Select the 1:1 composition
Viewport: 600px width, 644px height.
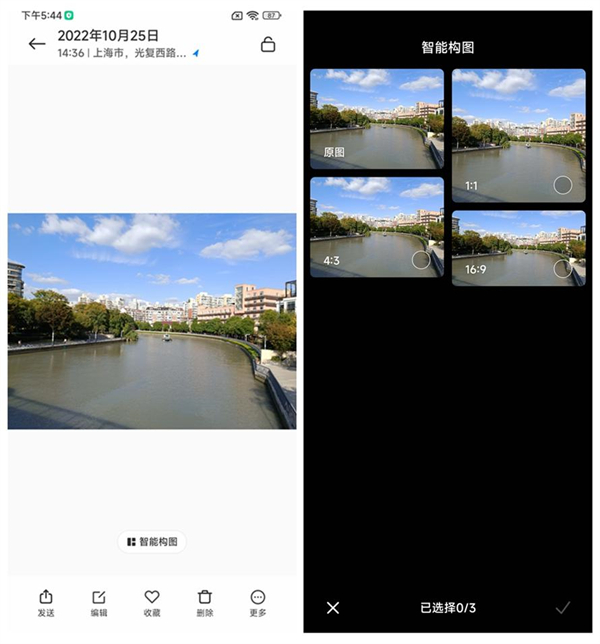[563, 185]
